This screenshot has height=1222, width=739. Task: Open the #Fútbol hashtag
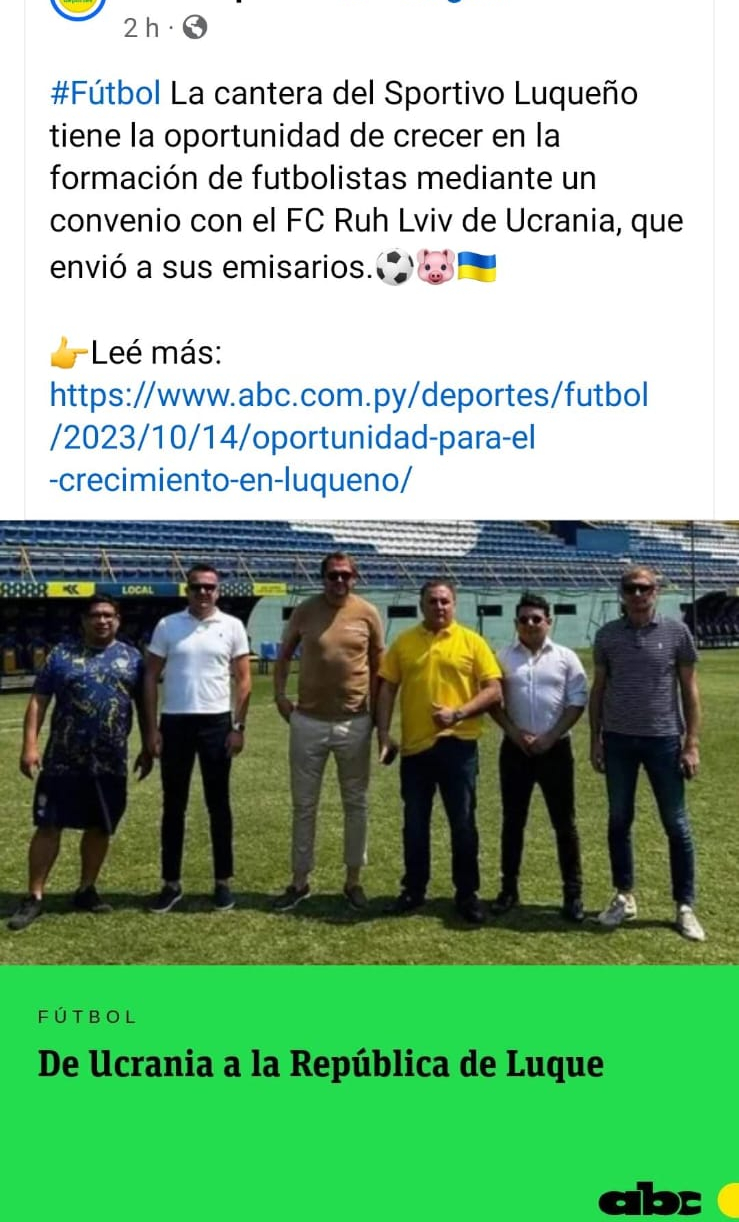point(105,94)
